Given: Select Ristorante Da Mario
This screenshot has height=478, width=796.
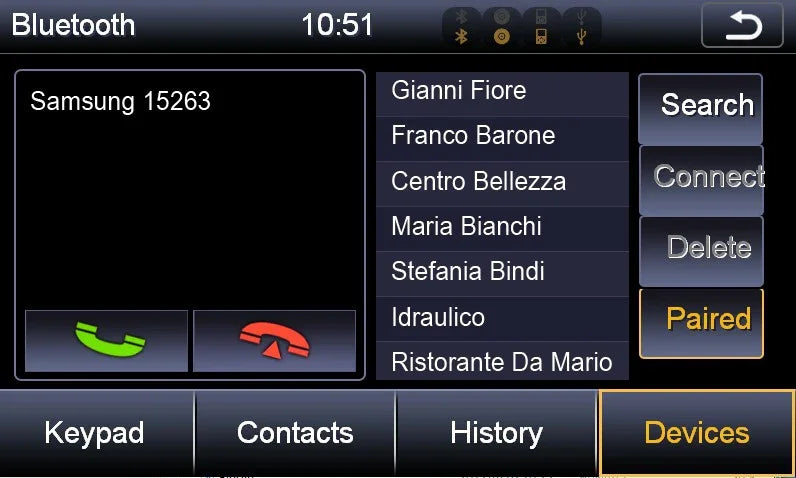Looking at the screenshot, I should [x=502, y=362].
